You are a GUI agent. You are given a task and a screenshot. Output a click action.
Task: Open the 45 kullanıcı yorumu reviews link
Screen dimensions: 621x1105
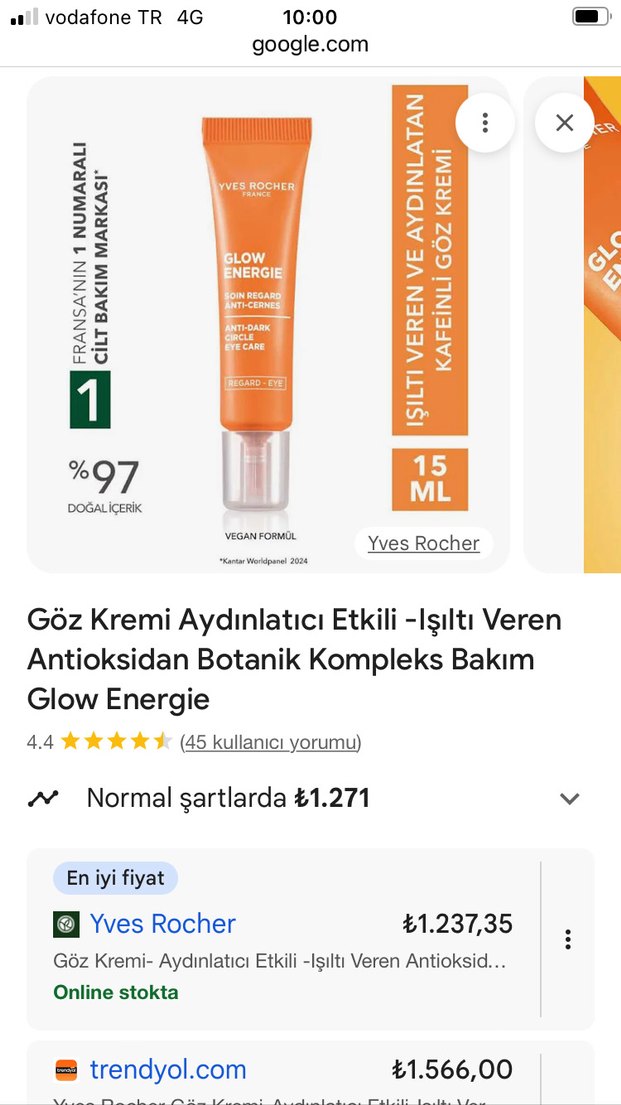click(x=270, y=742)
